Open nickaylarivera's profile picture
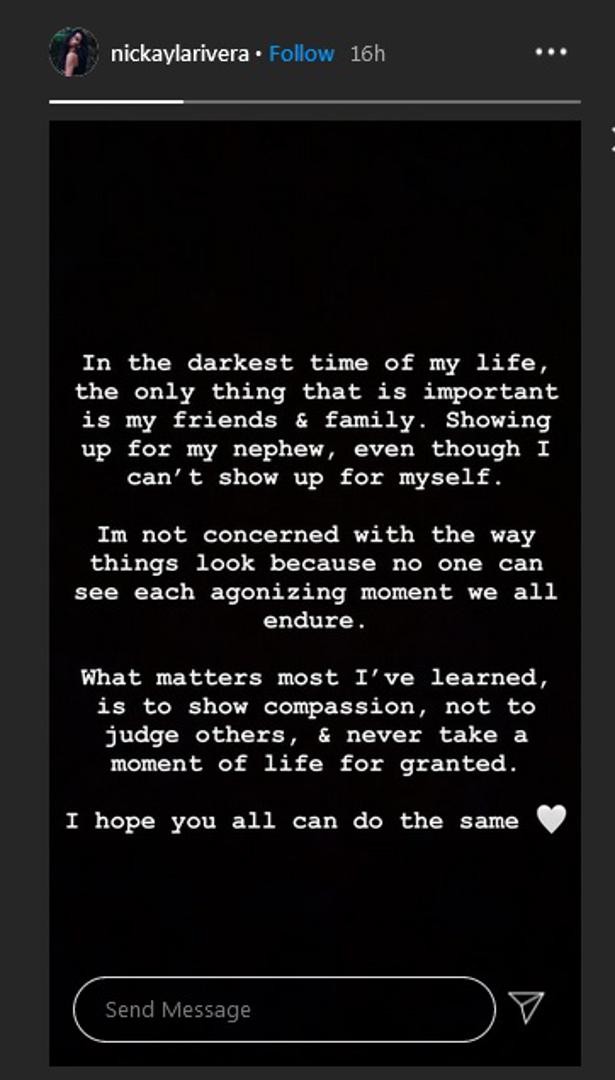615x1080 pixels. pyautogui.click(x=74, y=53)
